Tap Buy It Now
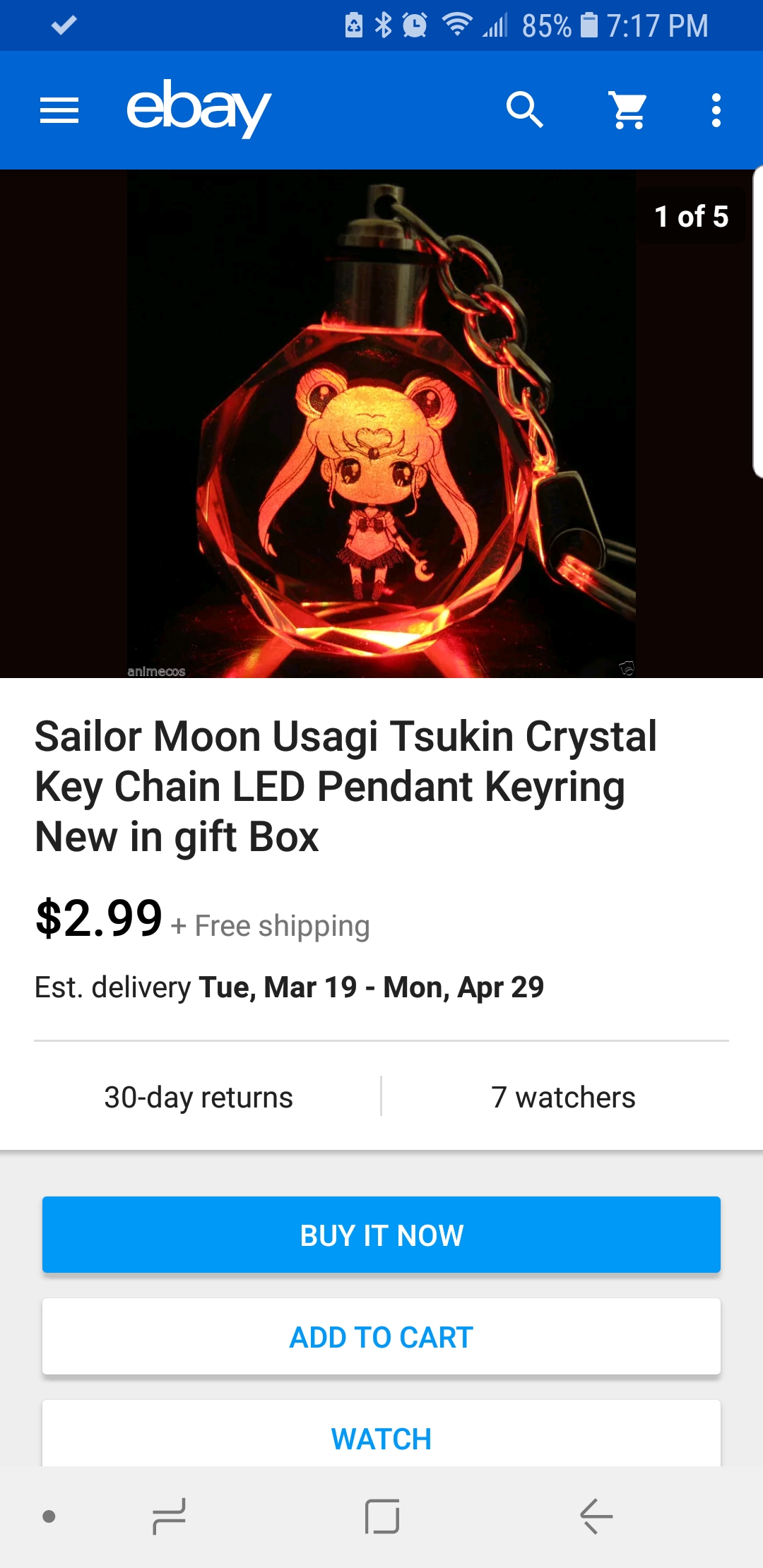Image resolution: width=763 pixels, height=1568 pixels. 381,1235
